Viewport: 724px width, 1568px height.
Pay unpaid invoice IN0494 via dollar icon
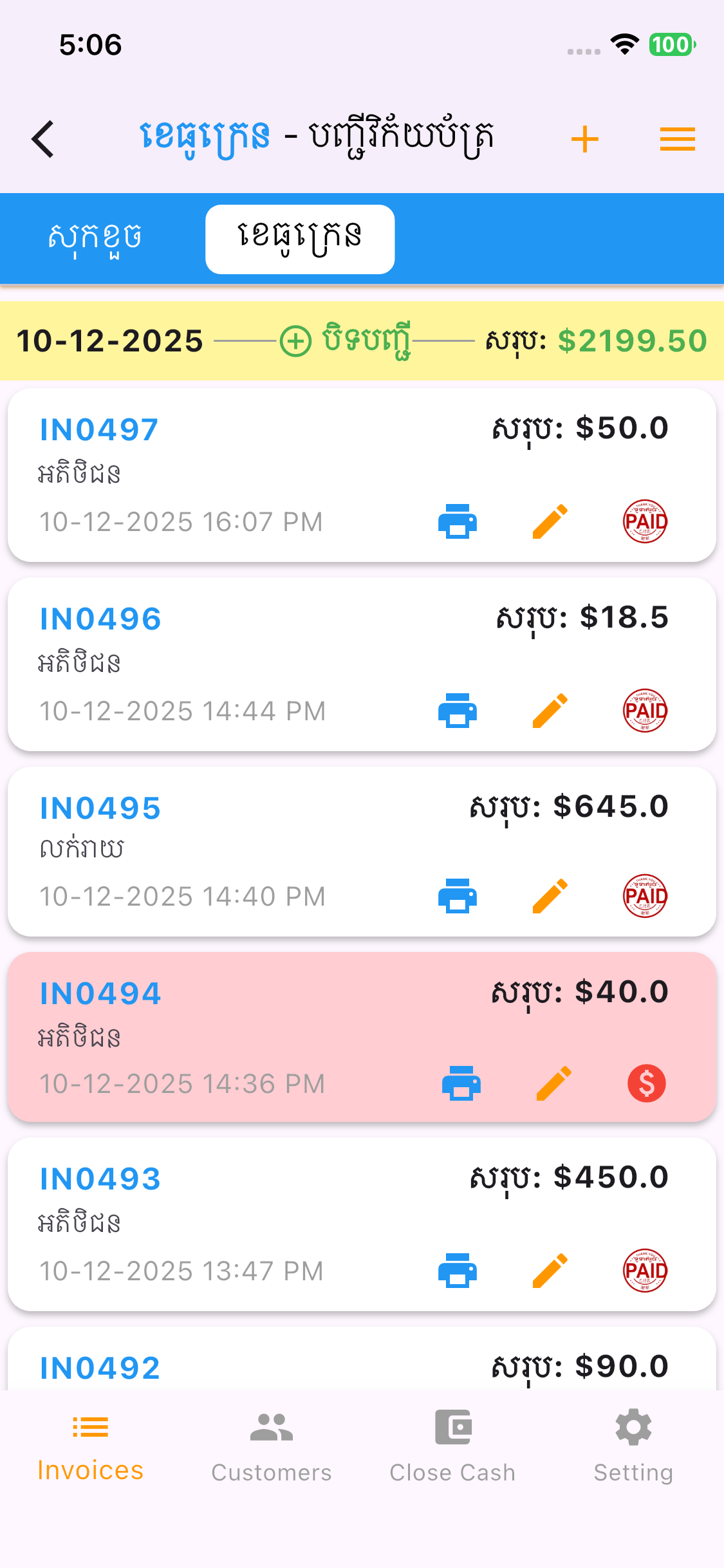pyautogui.click(x=646, y=1083)
